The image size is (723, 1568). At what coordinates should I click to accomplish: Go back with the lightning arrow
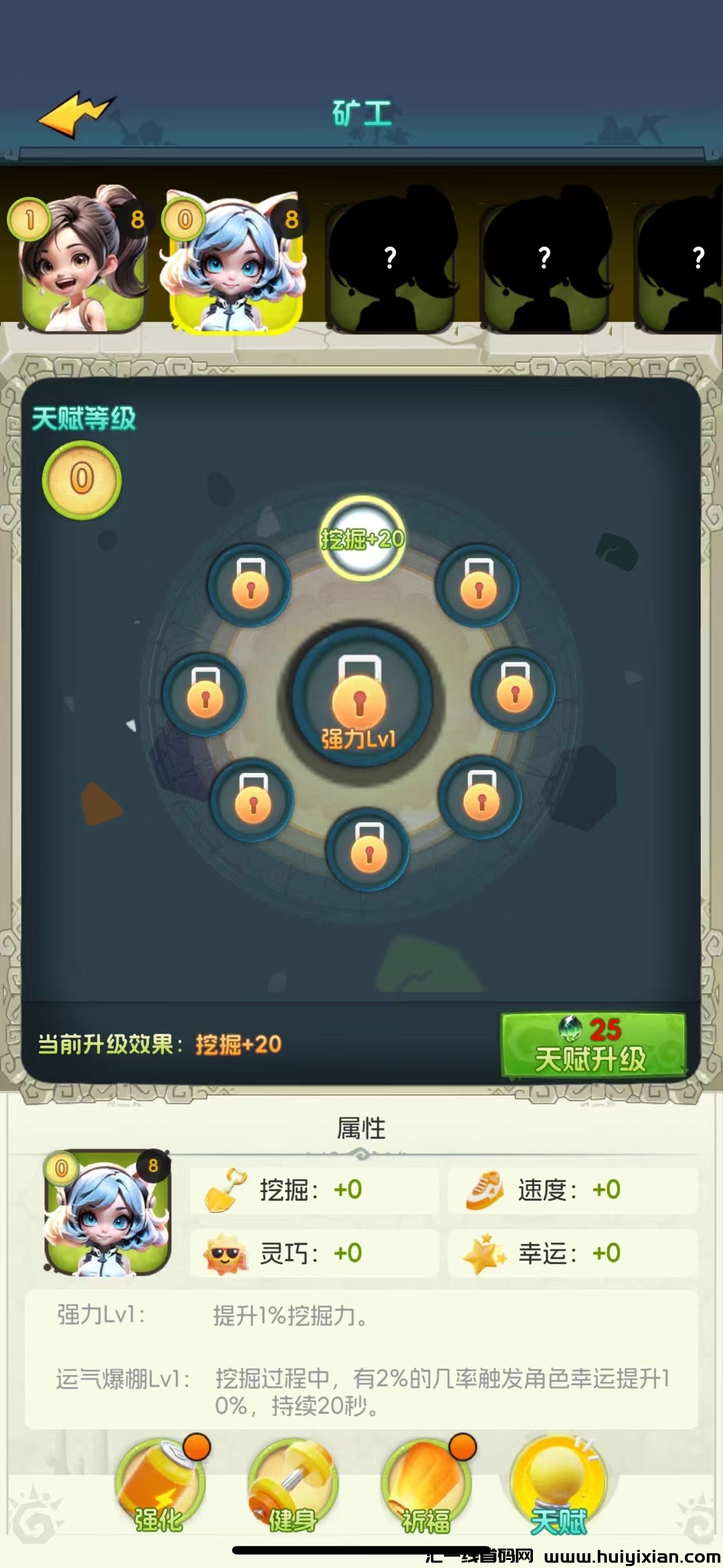click(76, 115)
